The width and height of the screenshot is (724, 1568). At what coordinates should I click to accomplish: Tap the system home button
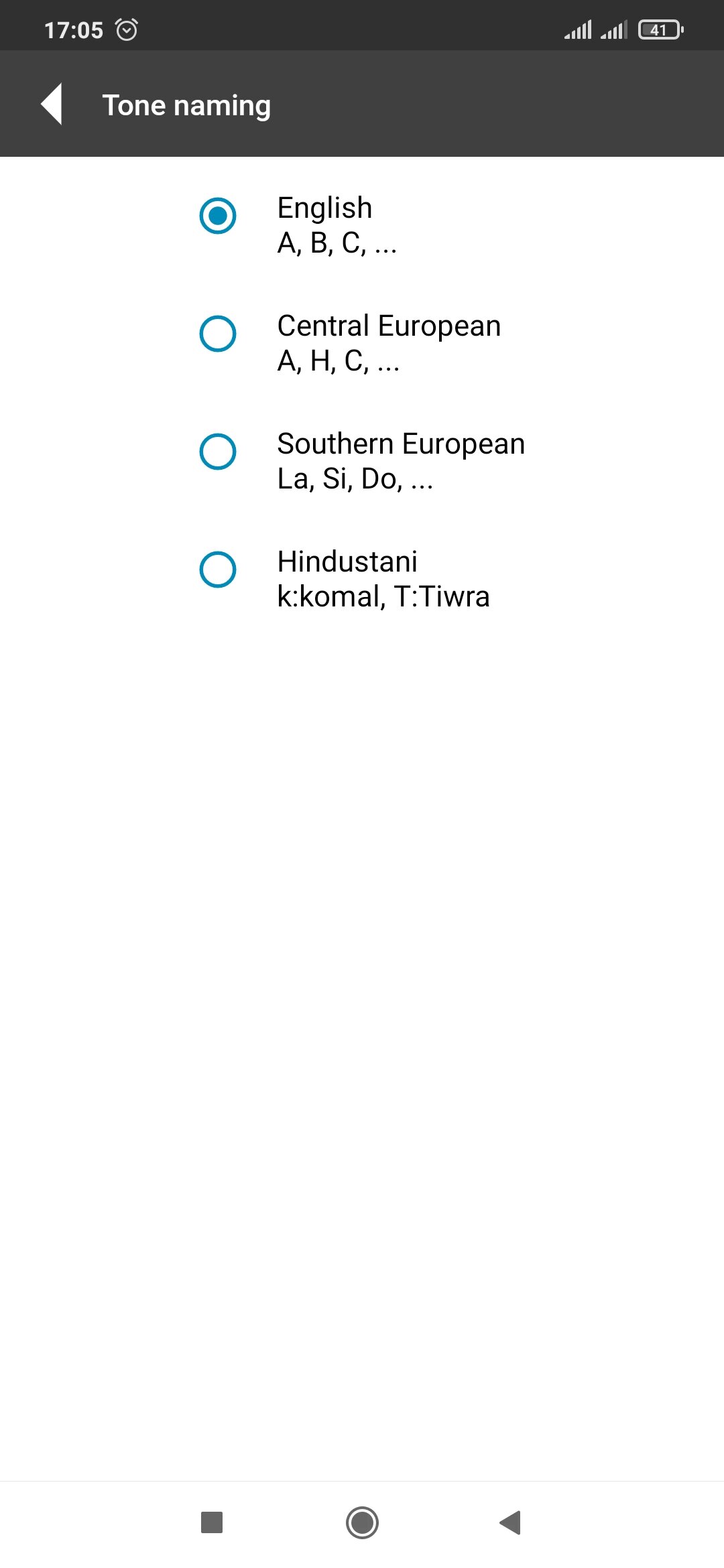pos(362,1522)
